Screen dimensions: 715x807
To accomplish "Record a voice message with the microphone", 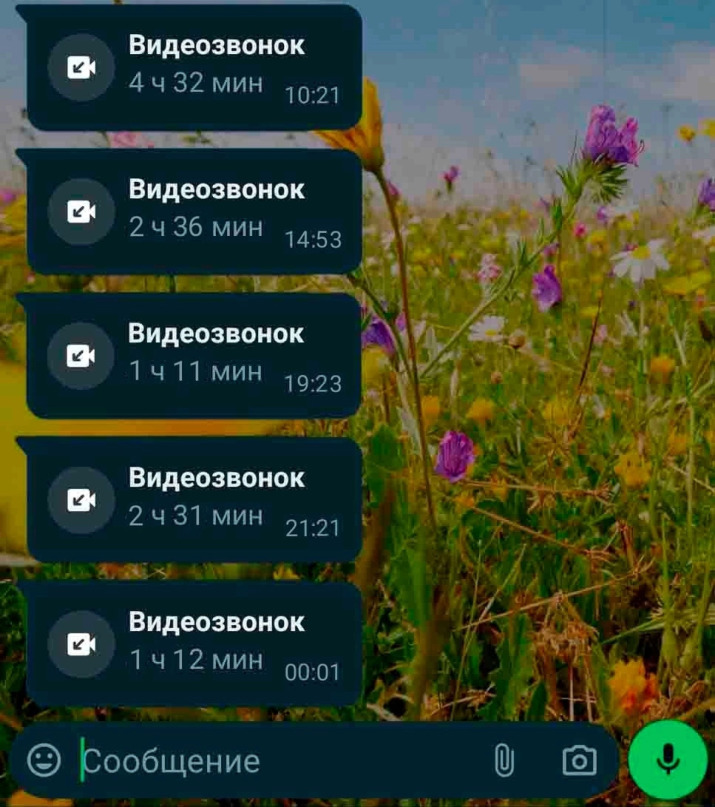I will pyautogui.click(x=668, y=761).
